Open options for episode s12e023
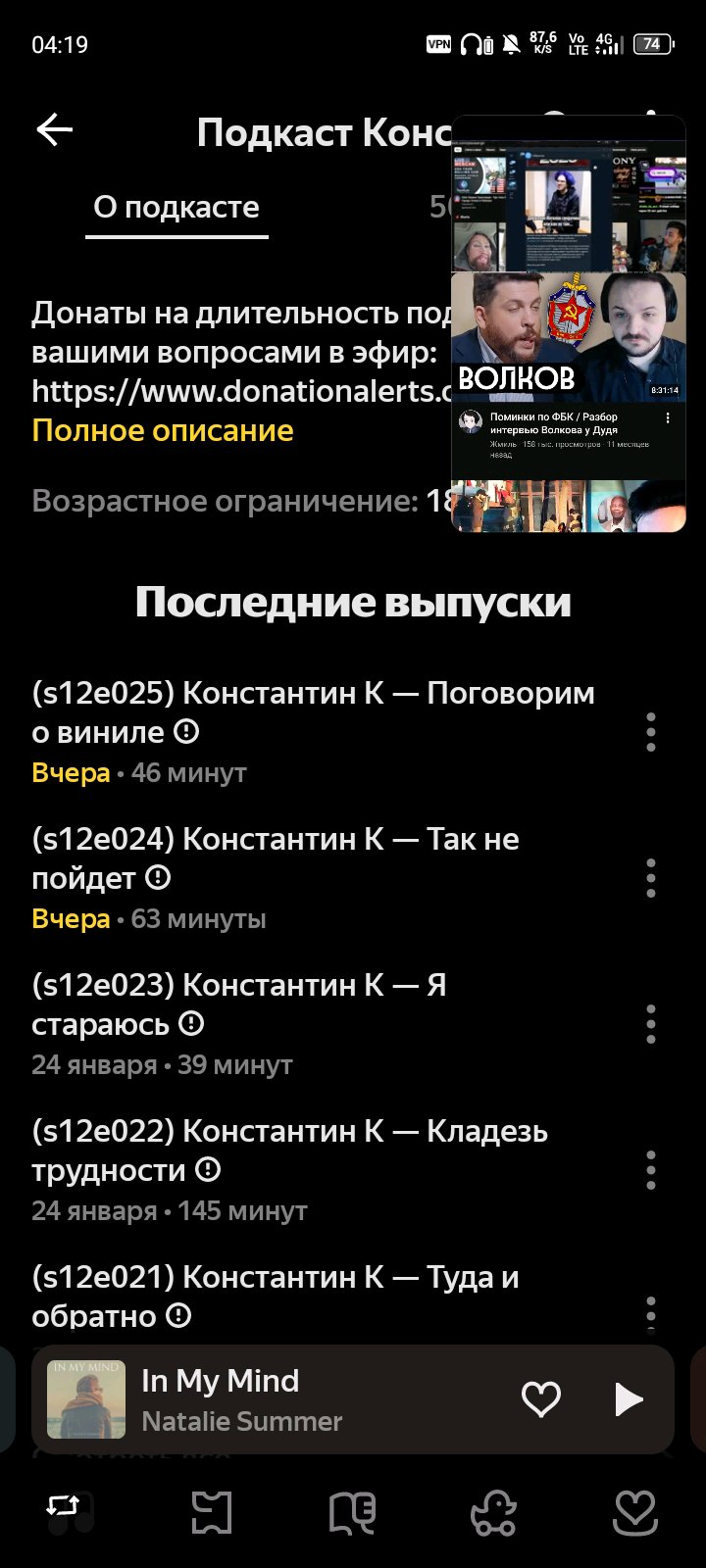The height and width of the screenshot is (1568, 706). 651,1024
